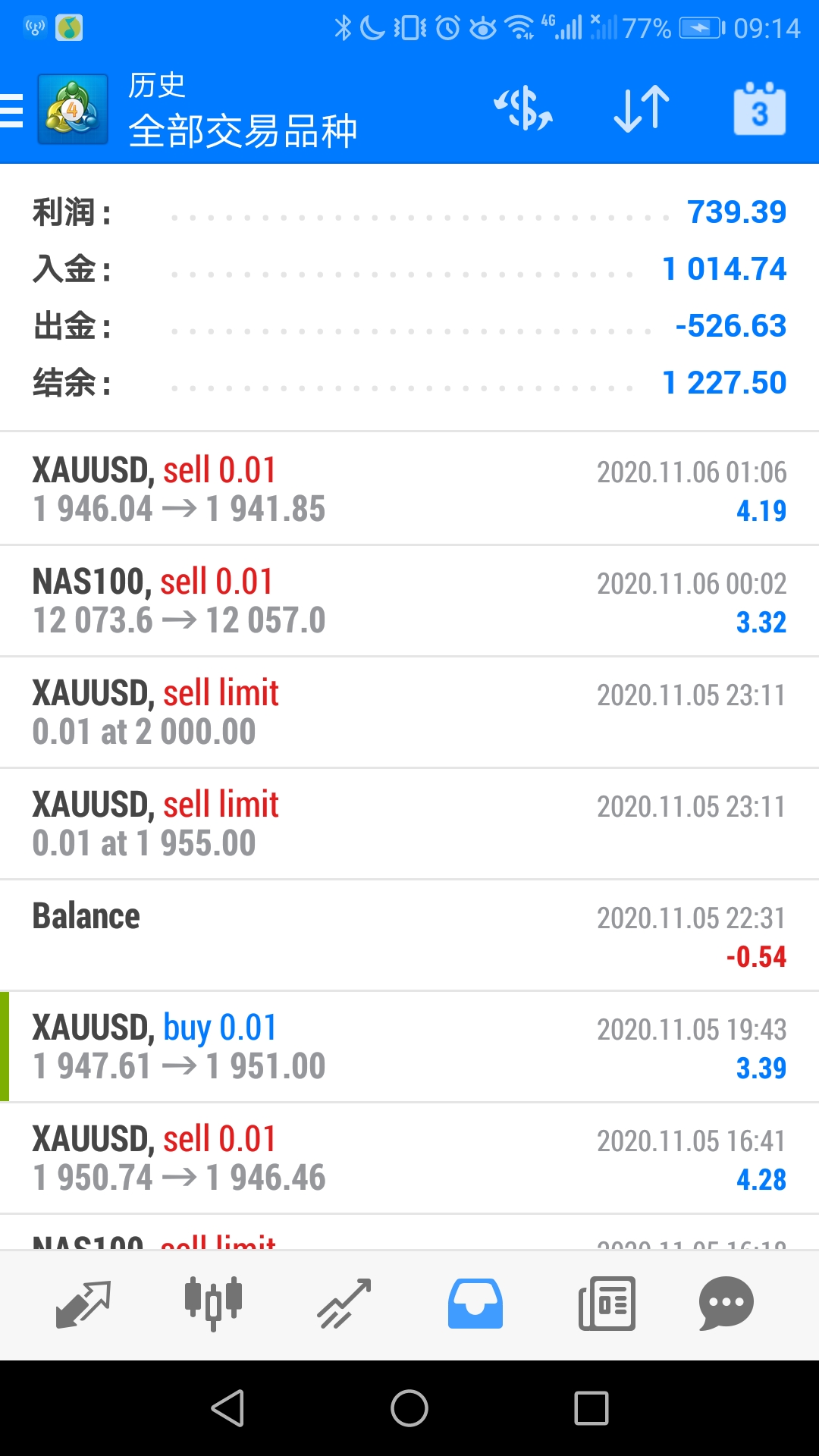Open the symbol filter with dollar icon
The image size is (819, 1456).
click(523, 108)
